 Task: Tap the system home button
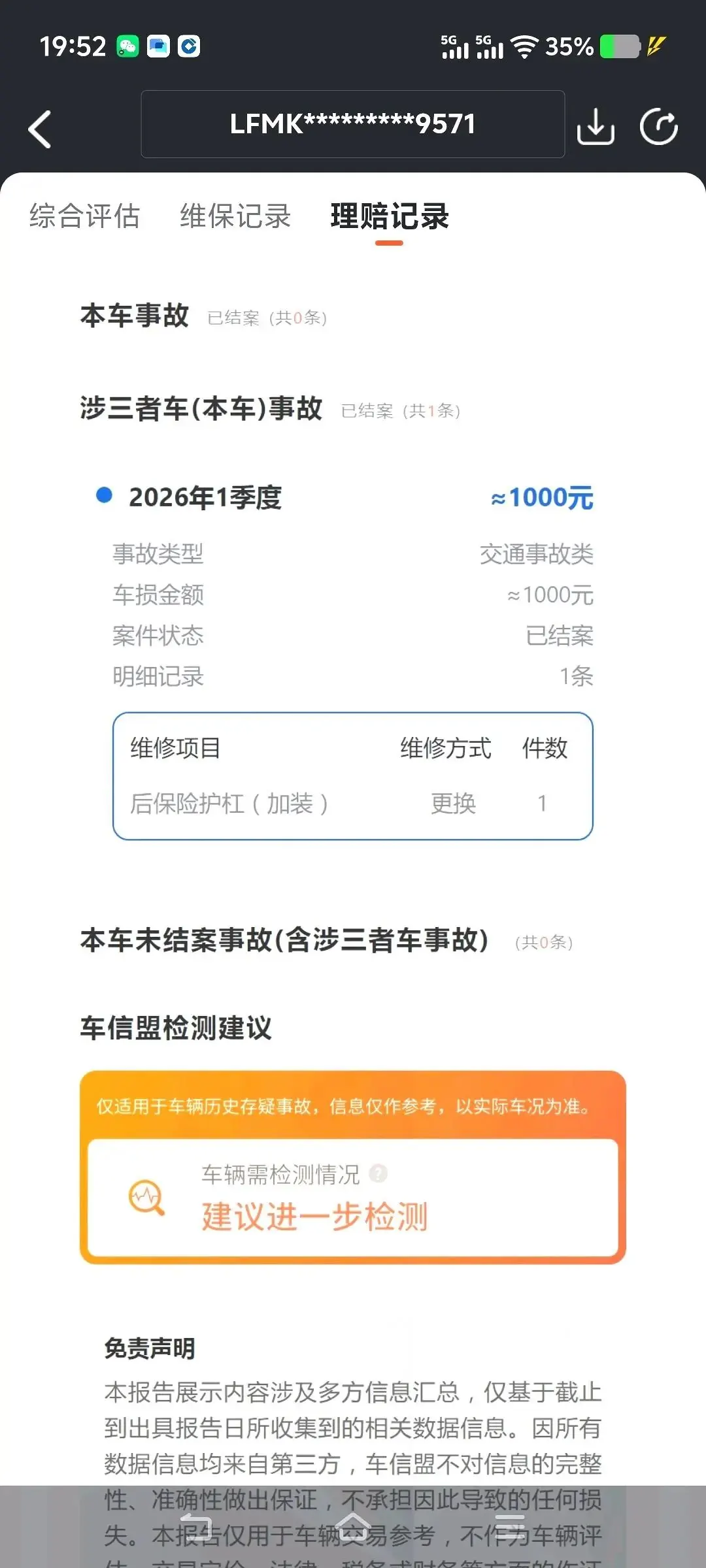click(353, 1527)
